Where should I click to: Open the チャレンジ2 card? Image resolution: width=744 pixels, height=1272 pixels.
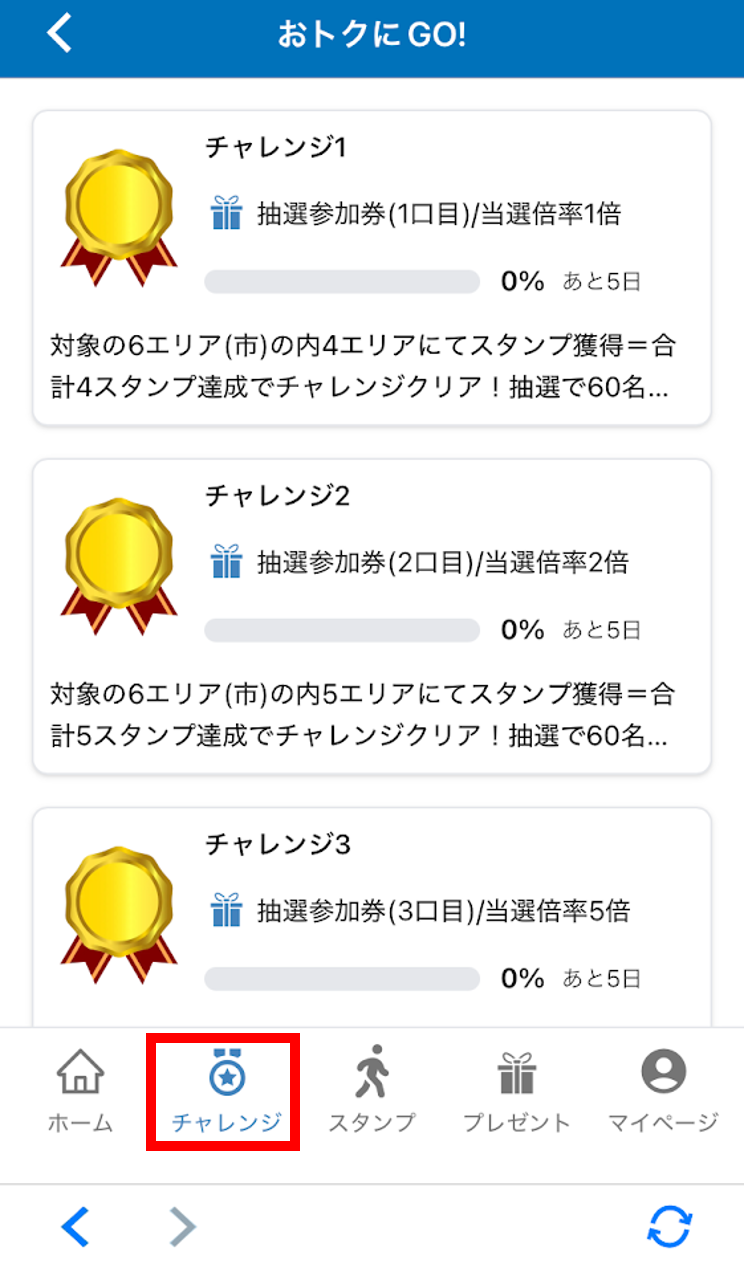(372, 616)
